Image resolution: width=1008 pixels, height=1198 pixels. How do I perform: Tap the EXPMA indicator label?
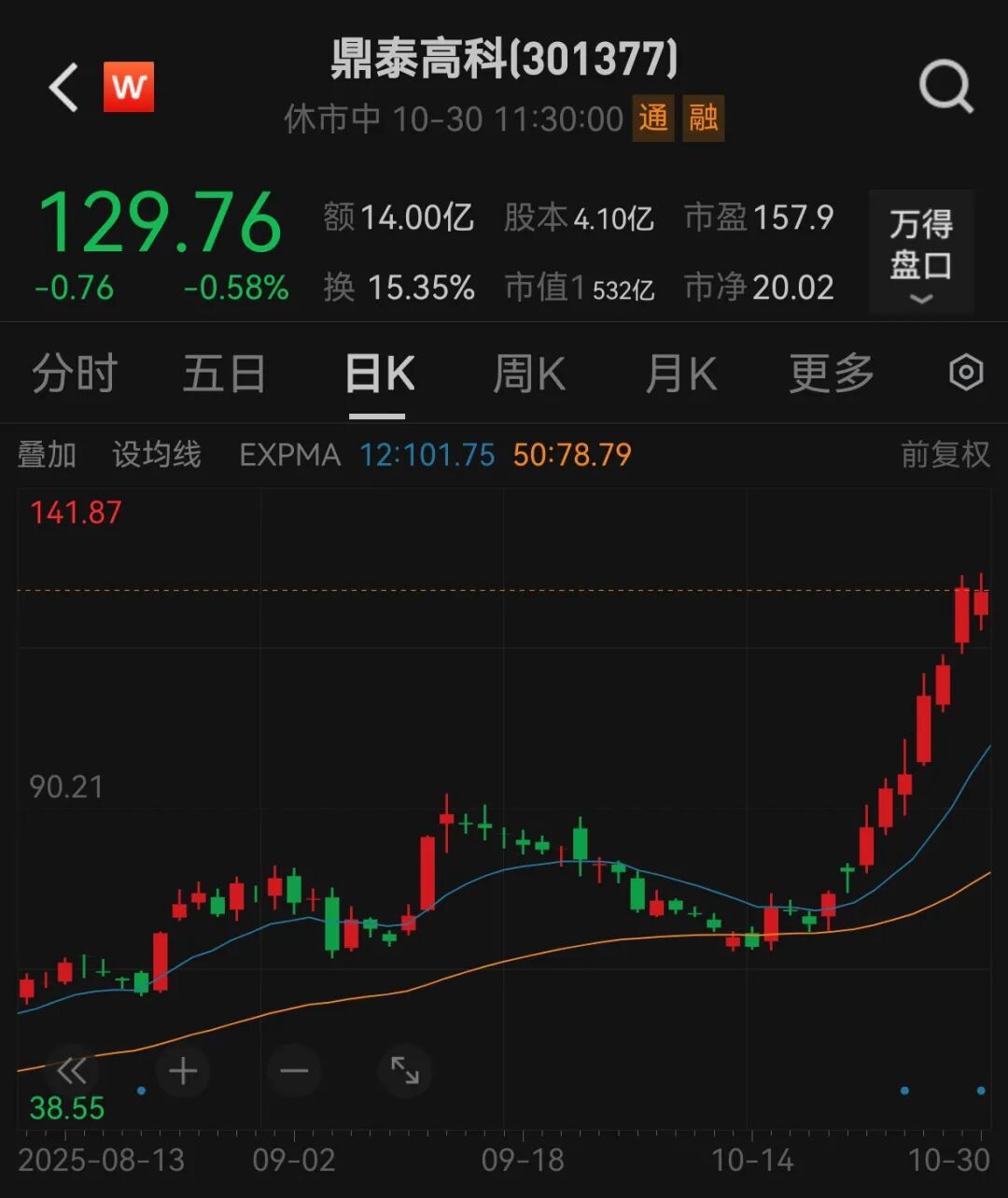[290, 455]
